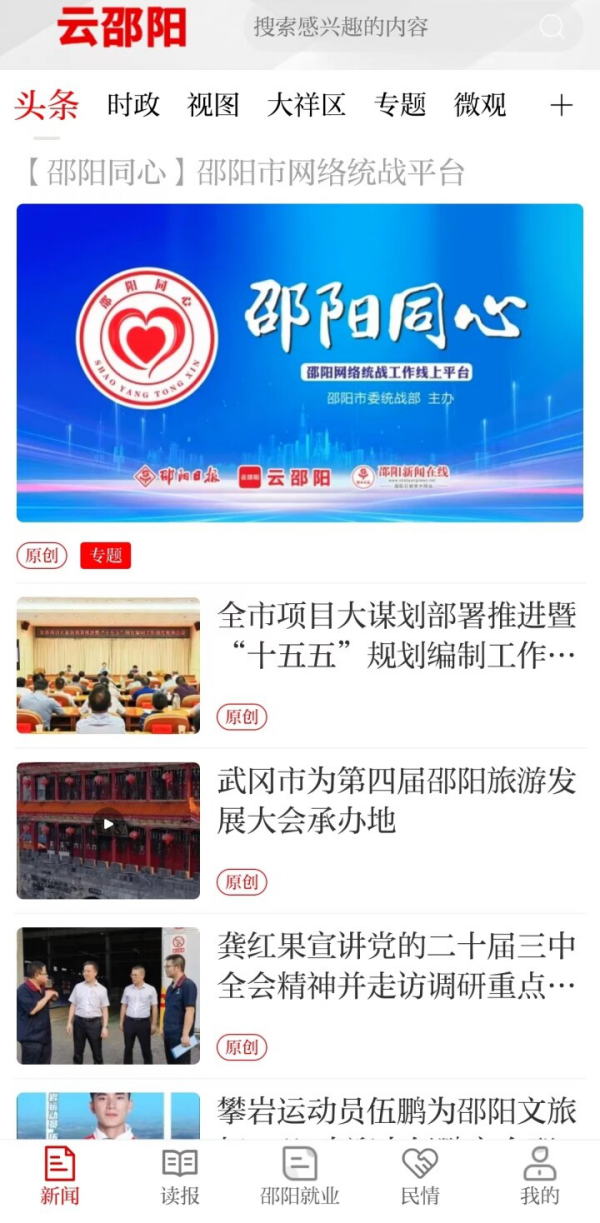Select the 头条 top tab
Image resolution: width=600 pixels, height=1223 pixels.
click(46, 105)
